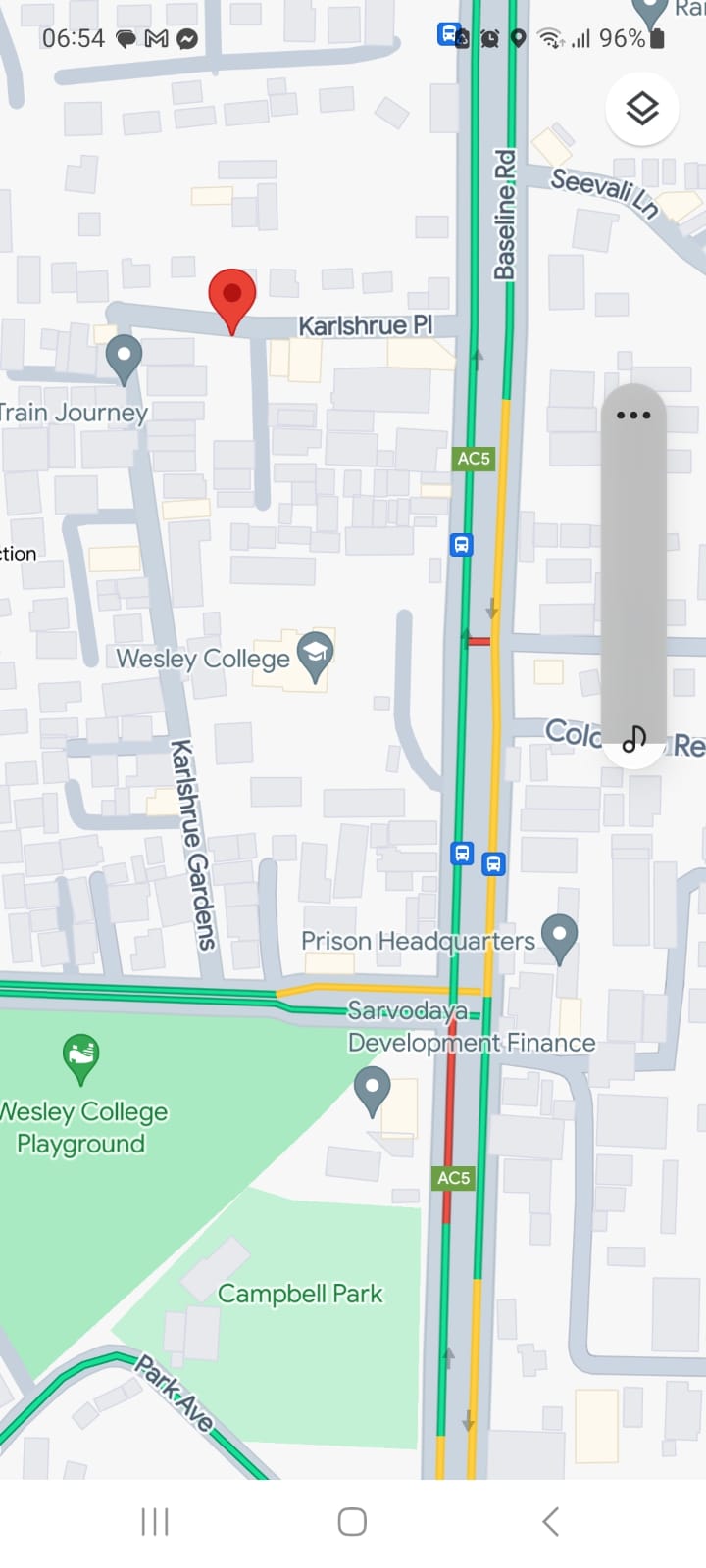
Task: Tap the music note on floating panel
Action: 634,738
